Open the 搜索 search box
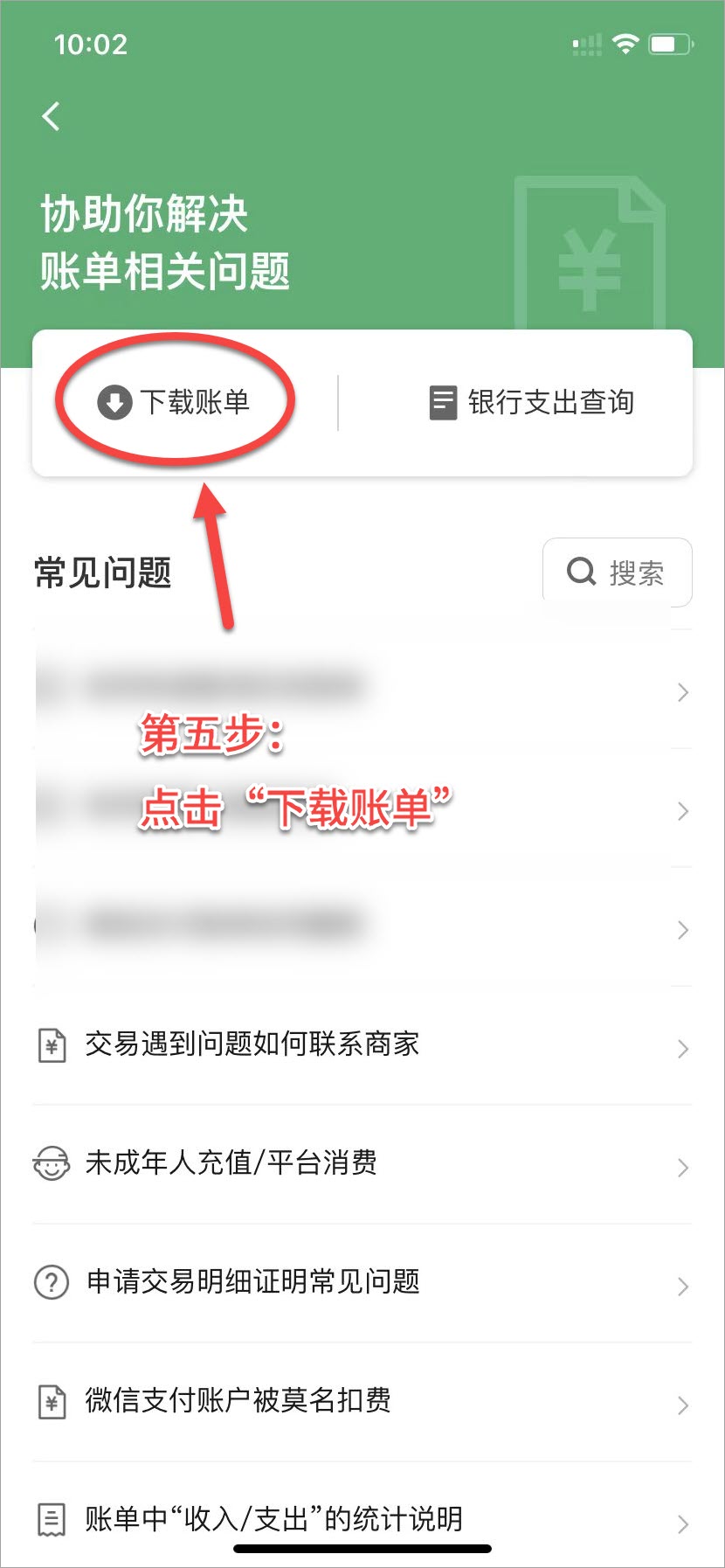Screen dimensions: 725x1568 (x=617, y=572)
